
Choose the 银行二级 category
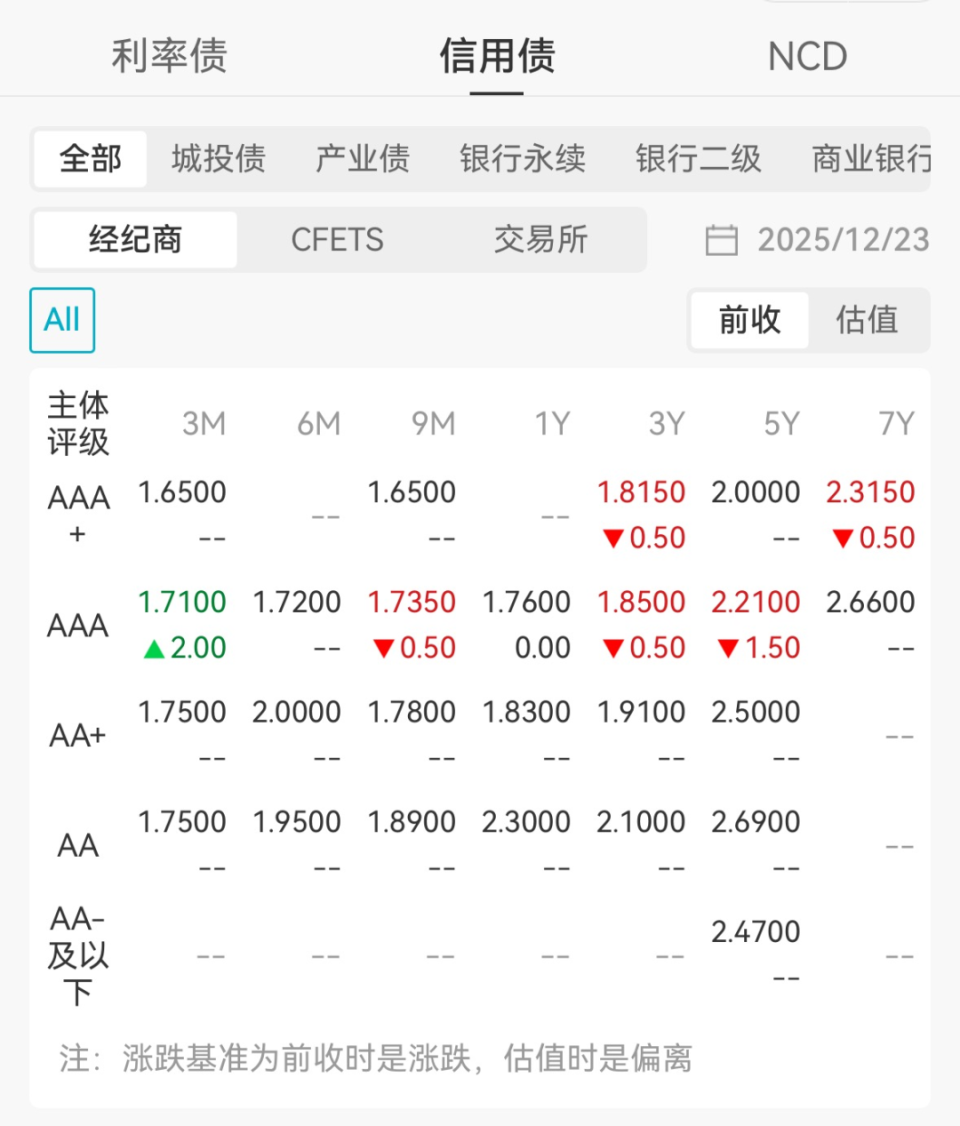[699, 159]
